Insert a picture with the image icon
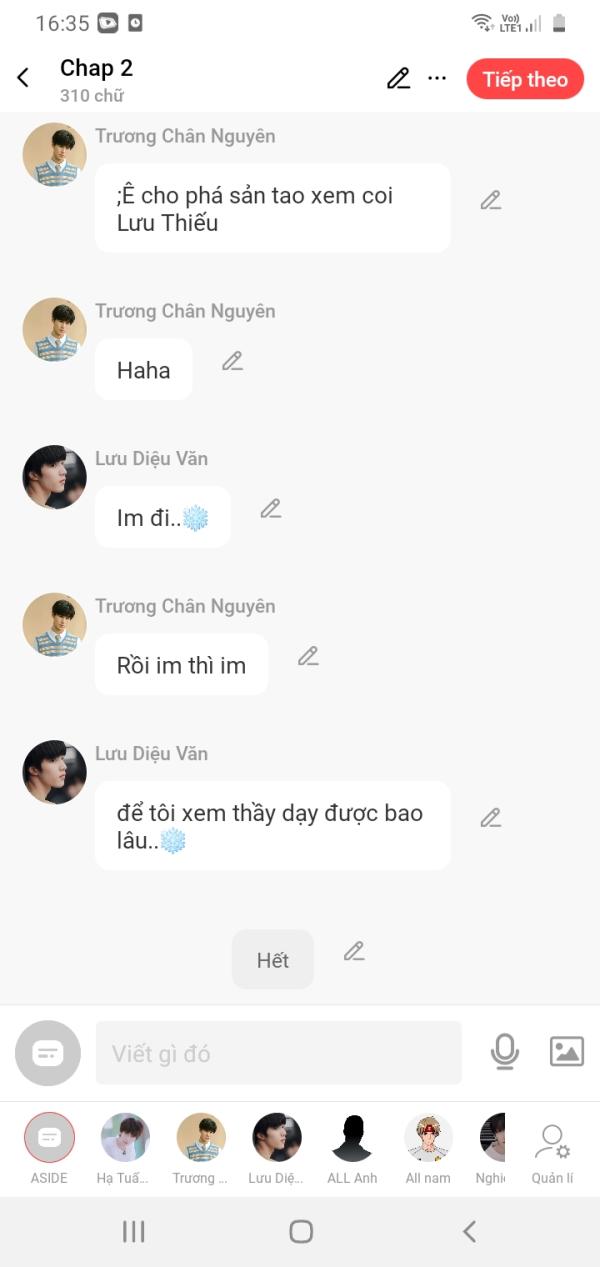This screenshot has height=1267, width=600. tap(567, 1052)
